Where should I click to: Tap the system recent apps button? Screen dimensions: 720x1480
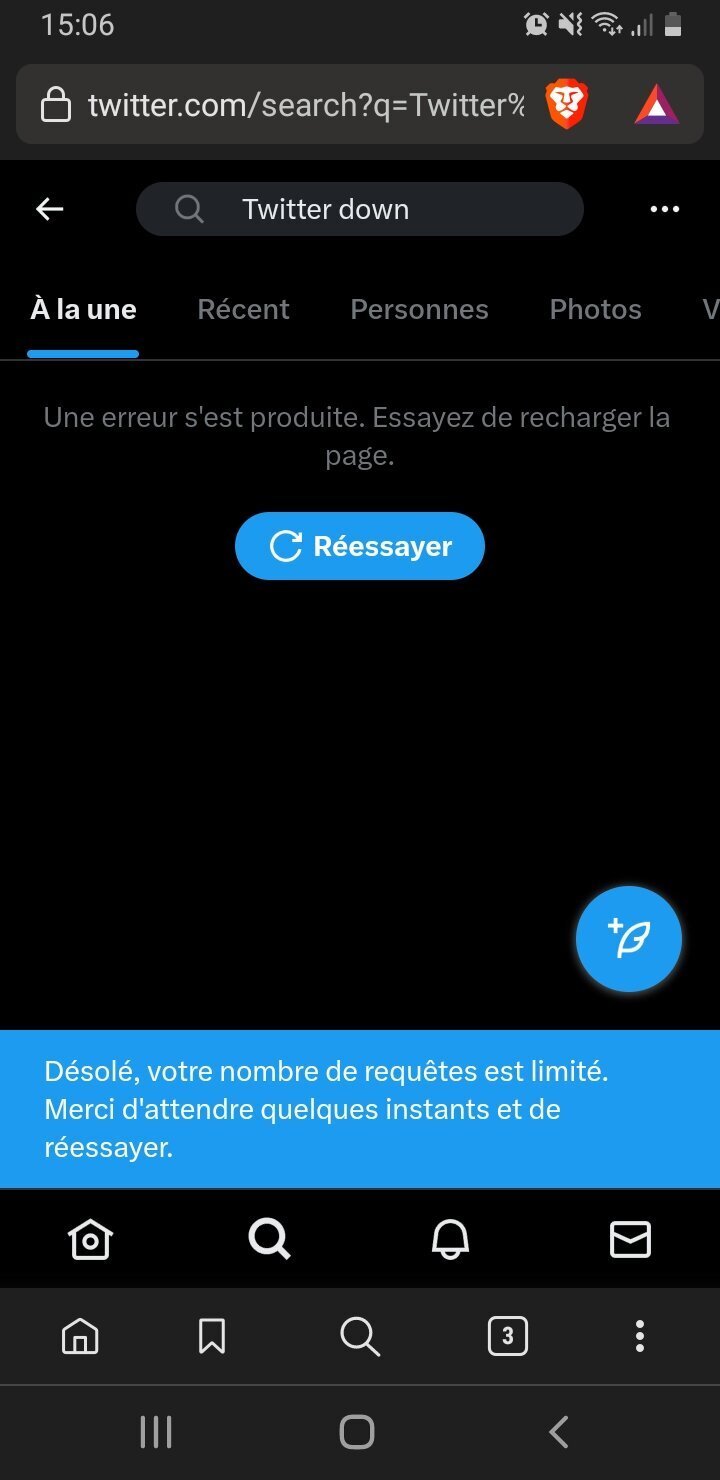coord(155,1432)
